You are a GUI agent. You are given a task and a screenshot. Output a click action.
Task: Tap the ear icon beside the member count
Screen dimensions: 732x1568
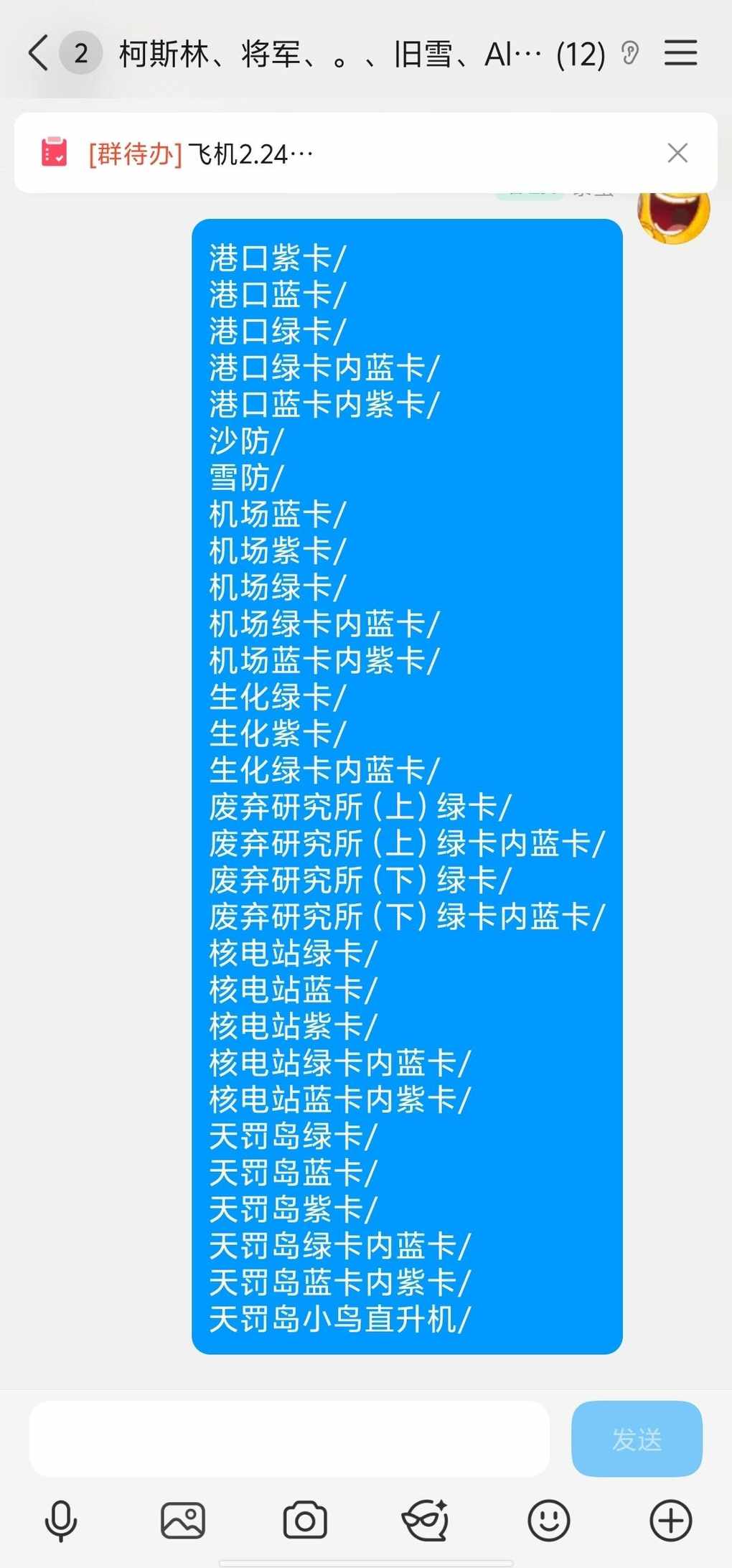point(630,53)
